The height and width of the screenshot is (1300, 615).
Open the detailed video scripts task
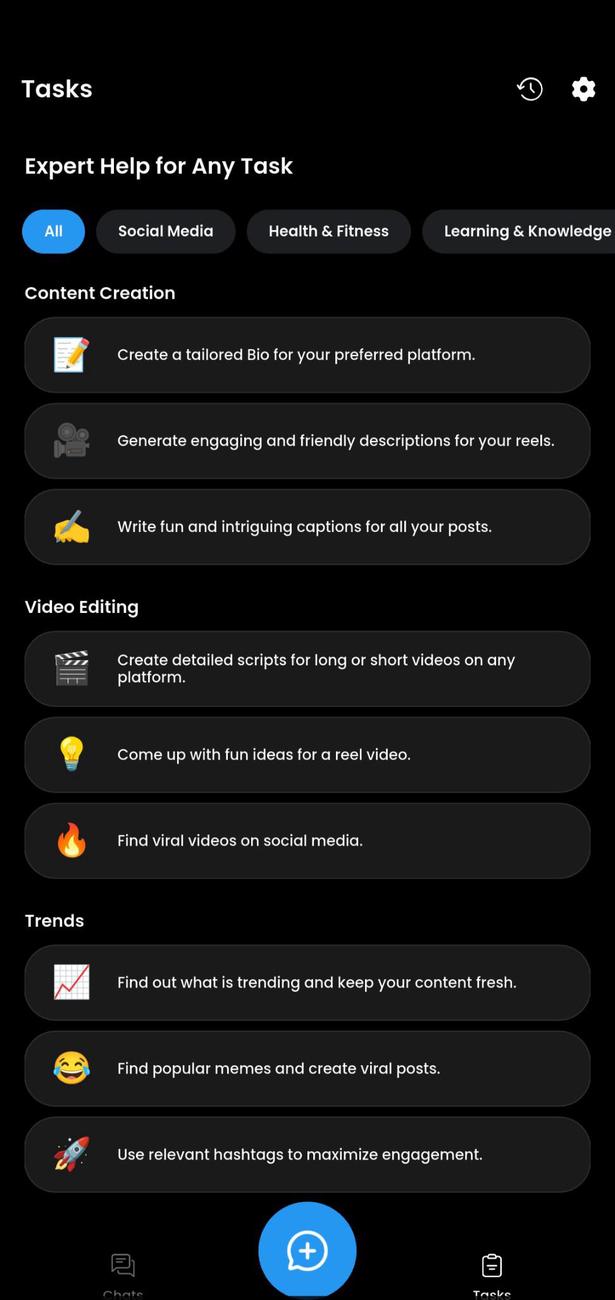coord(307,669)
